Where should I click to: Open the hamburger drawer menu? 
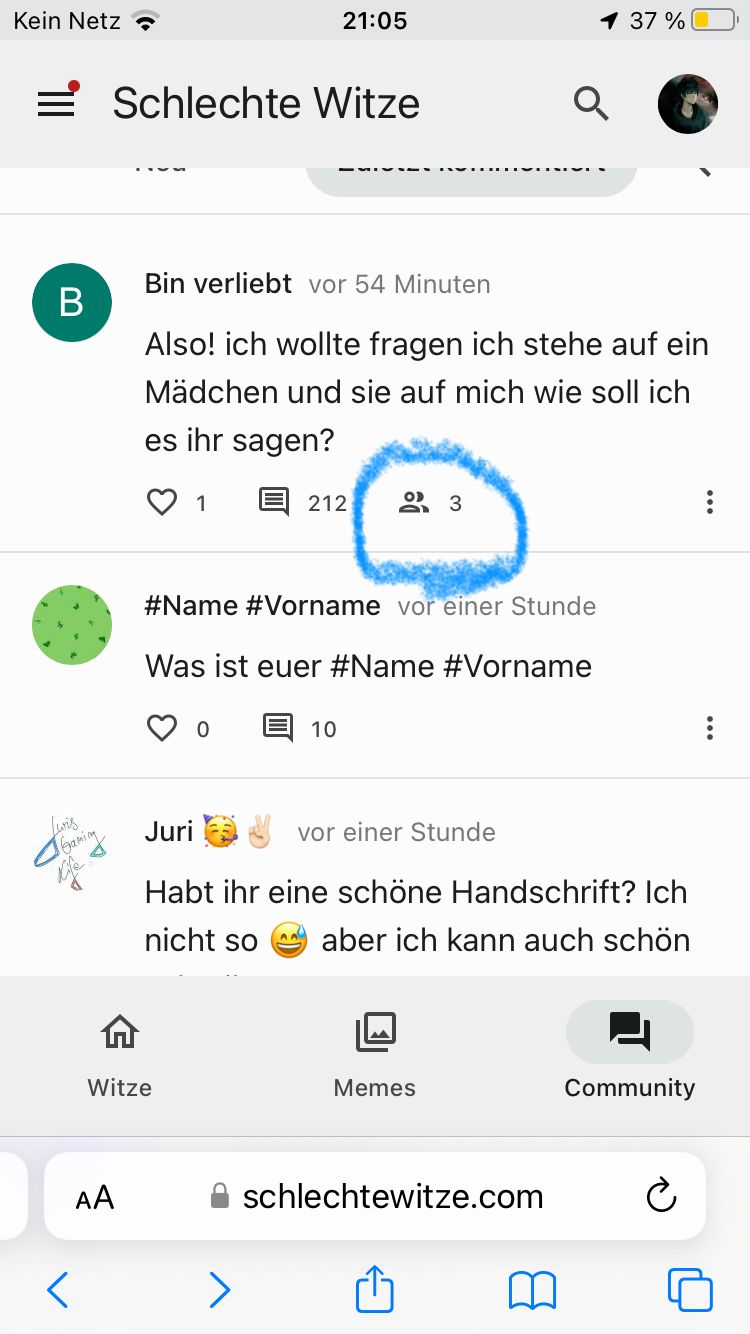56,103
